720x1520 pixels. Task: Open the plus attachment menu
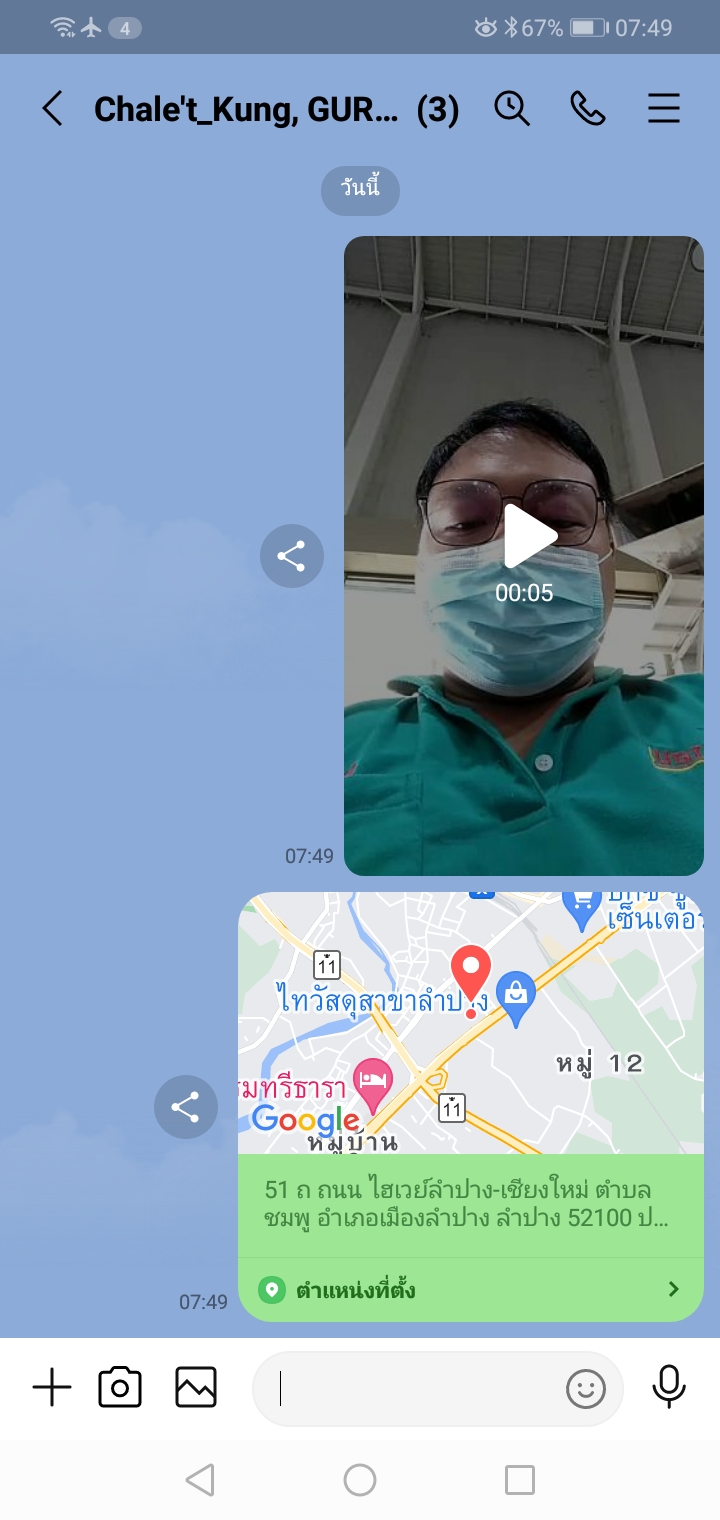tap(52, 1388)
